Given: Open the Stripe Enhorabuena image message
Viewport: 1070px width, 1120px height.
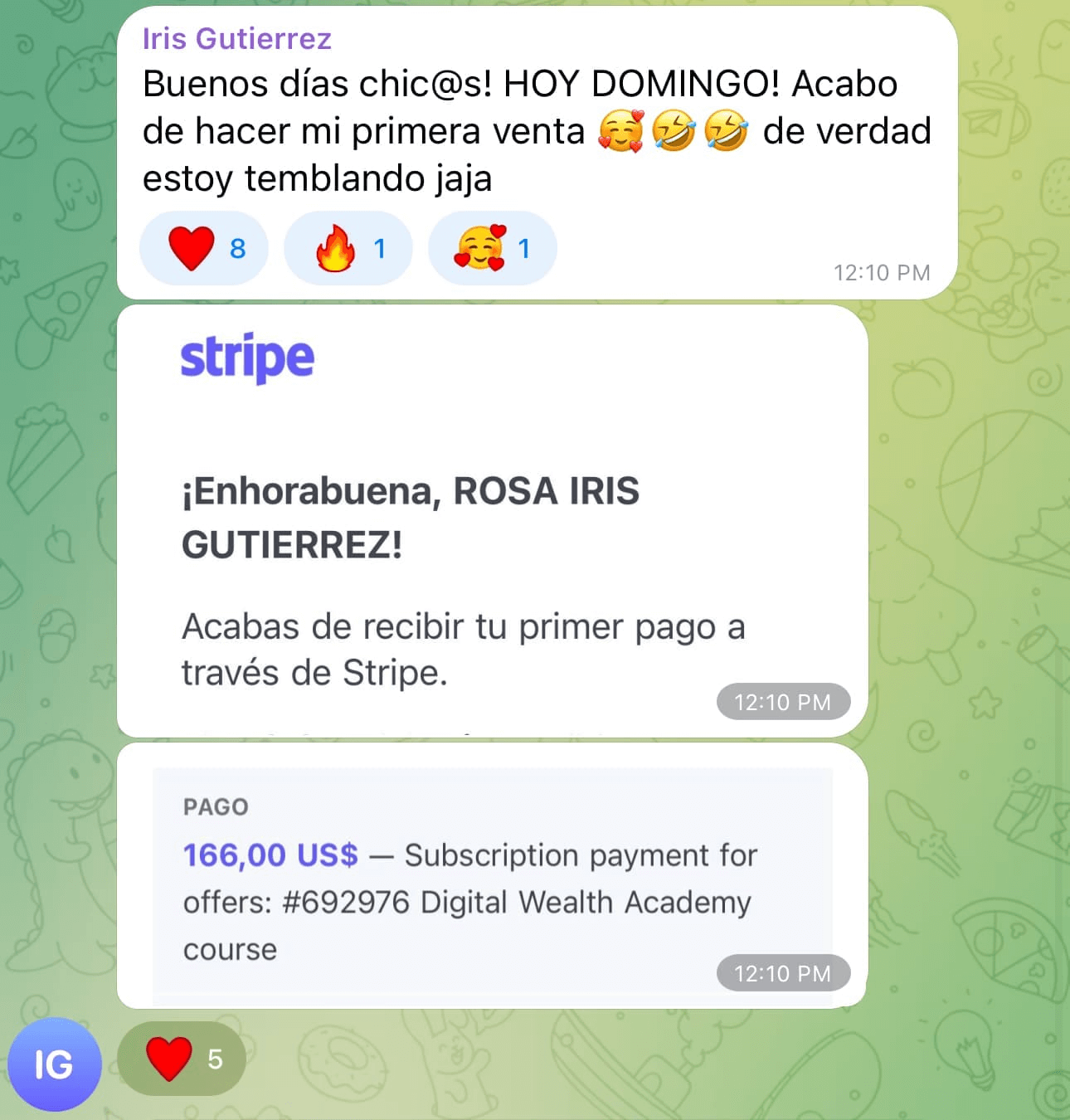Looking at the screenshot, I should coord(492,520).
